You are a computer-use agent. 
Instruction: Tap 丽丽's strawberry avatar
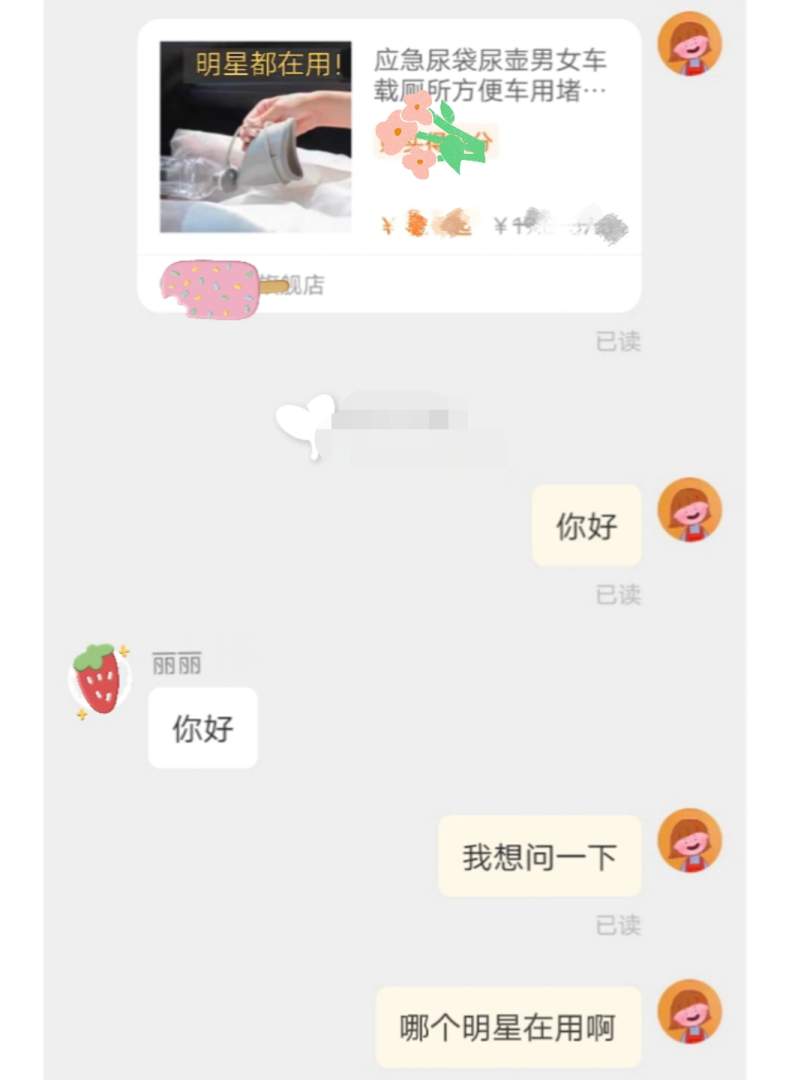[100, 680]
